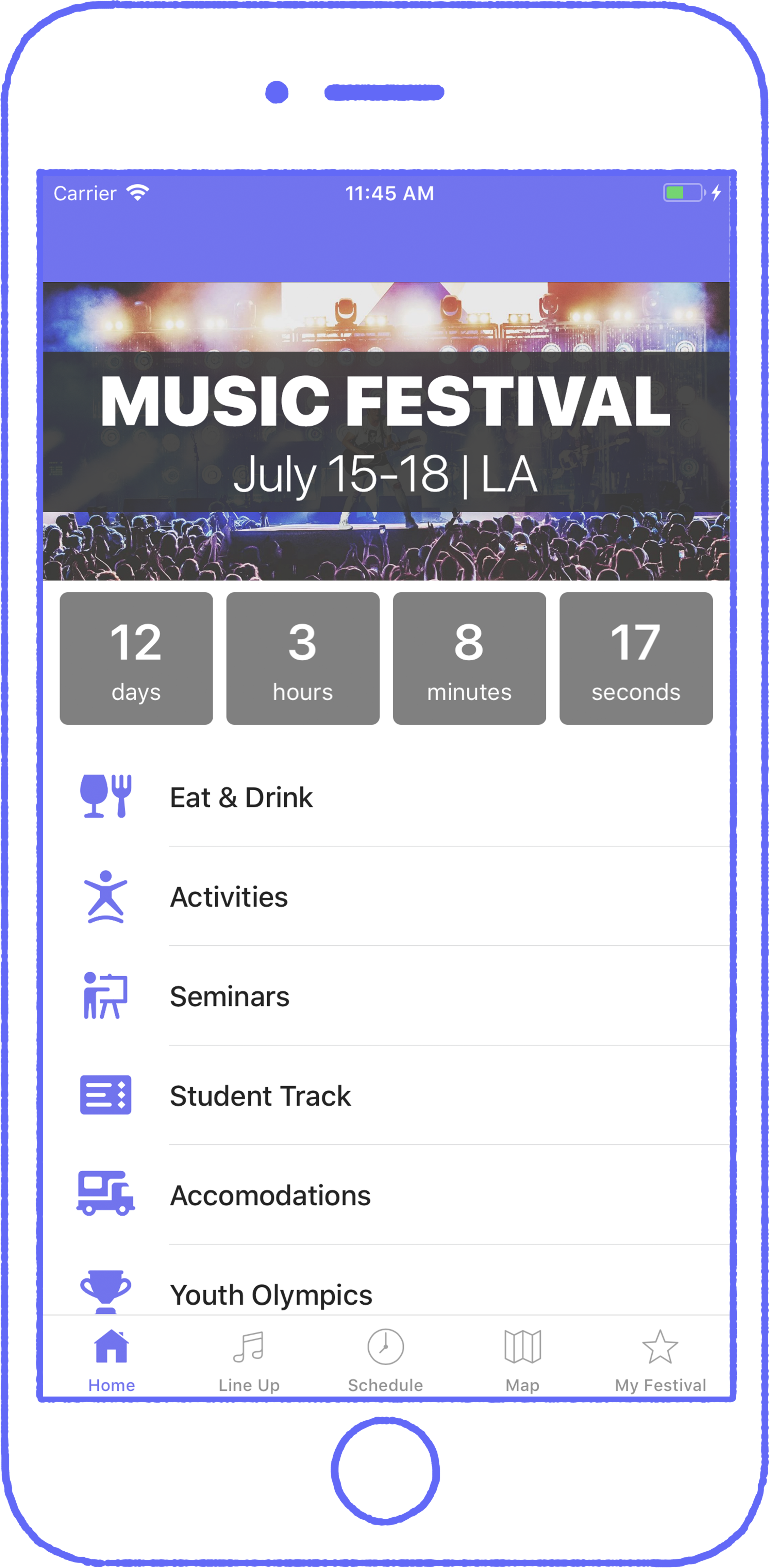
Task: View the Seminars list
Action: click(x=386, y=996)
